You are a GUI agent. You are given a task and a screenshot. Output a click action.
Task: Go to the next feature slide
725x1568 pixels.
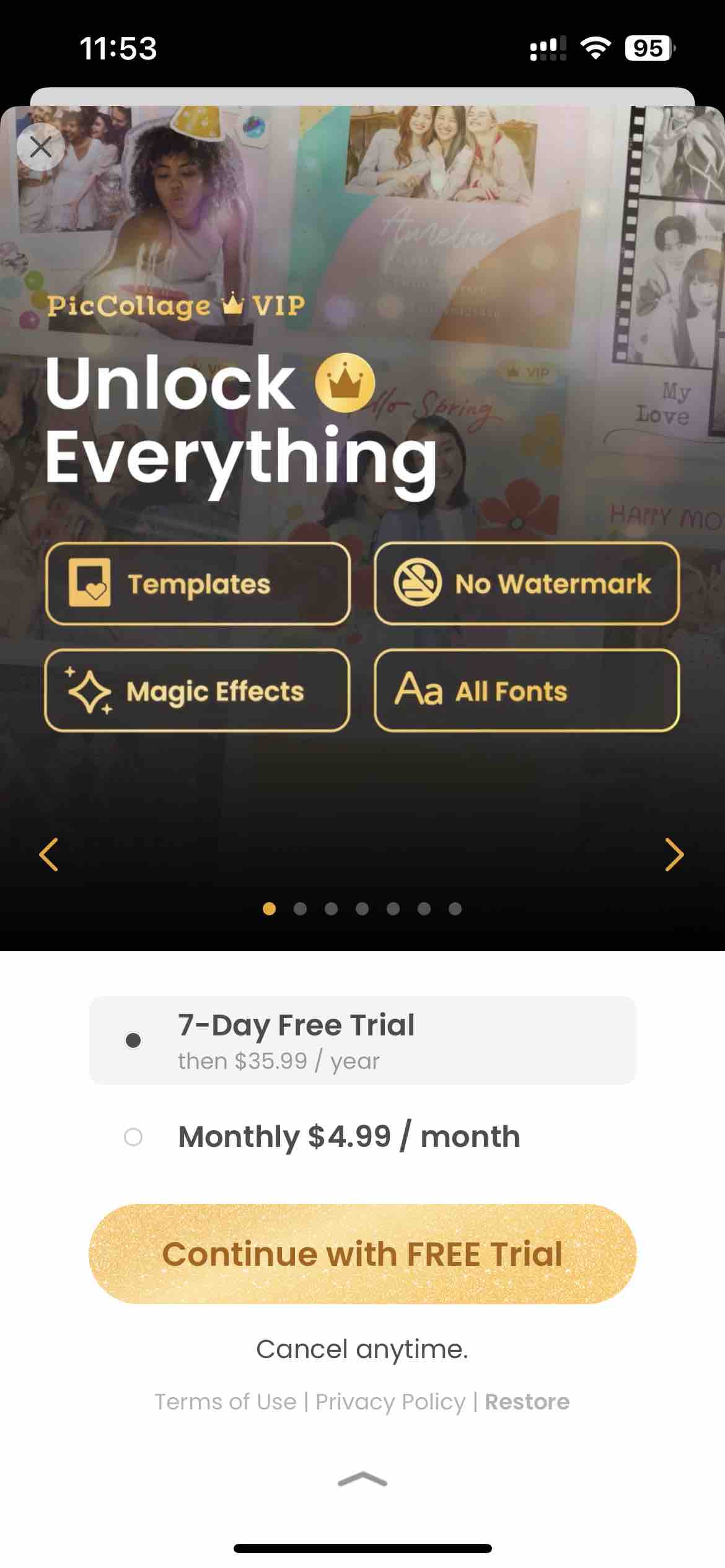point(674,855)
